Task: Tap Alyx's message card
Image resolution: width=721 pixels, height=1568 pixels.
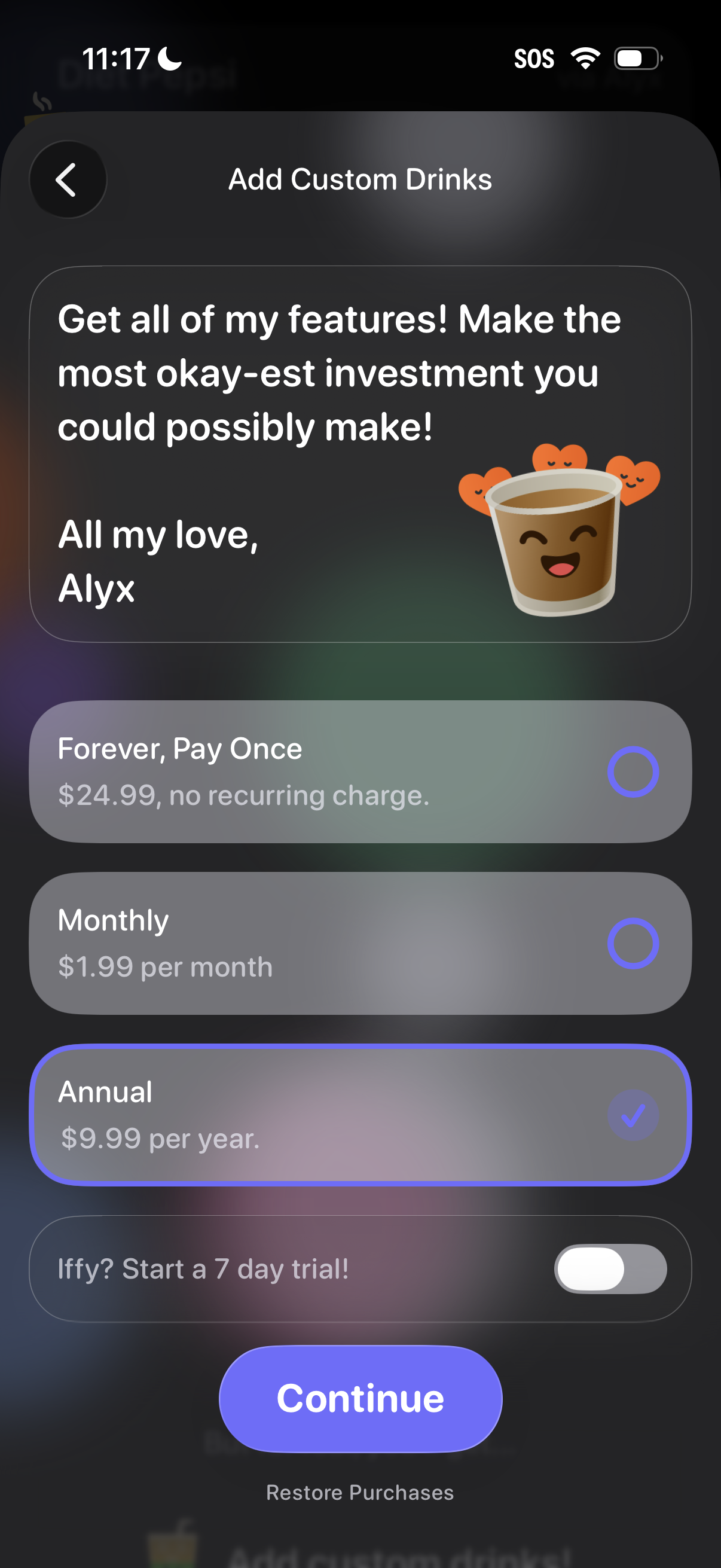Action: tap(360, 453)
